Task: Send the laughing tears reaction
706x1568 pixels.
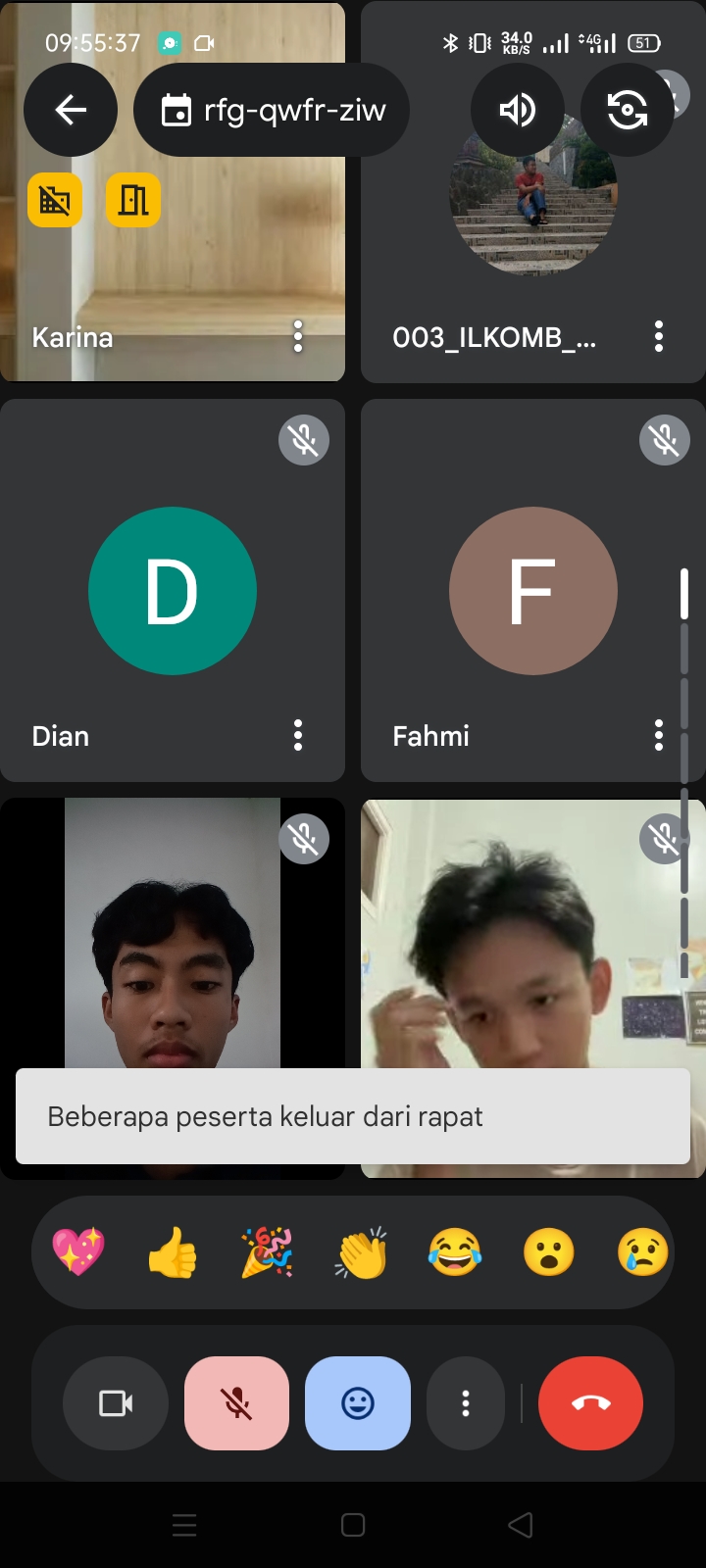Action: coord(455,1251)
